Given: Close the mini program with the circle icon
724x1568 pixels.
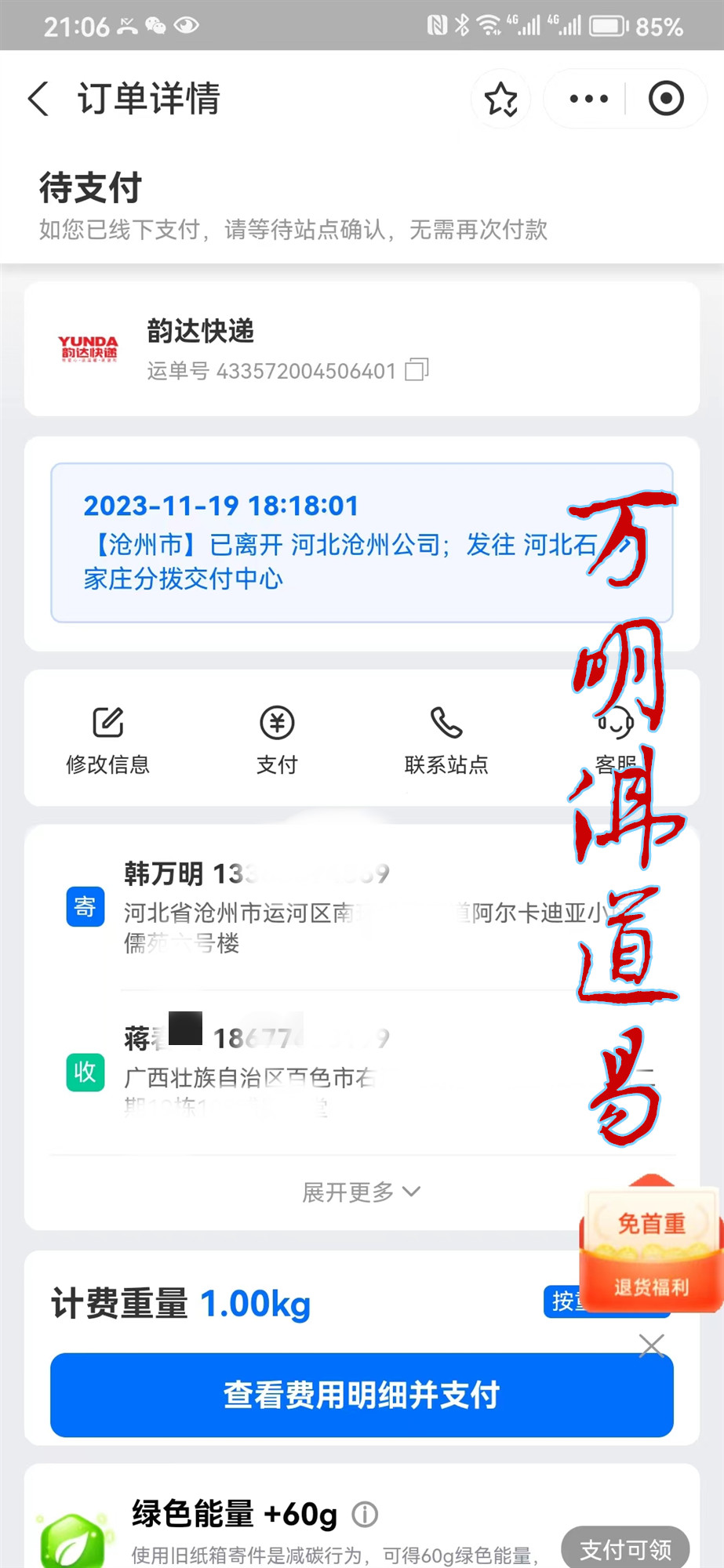Looking at the screenshot, I should (666, 99).
